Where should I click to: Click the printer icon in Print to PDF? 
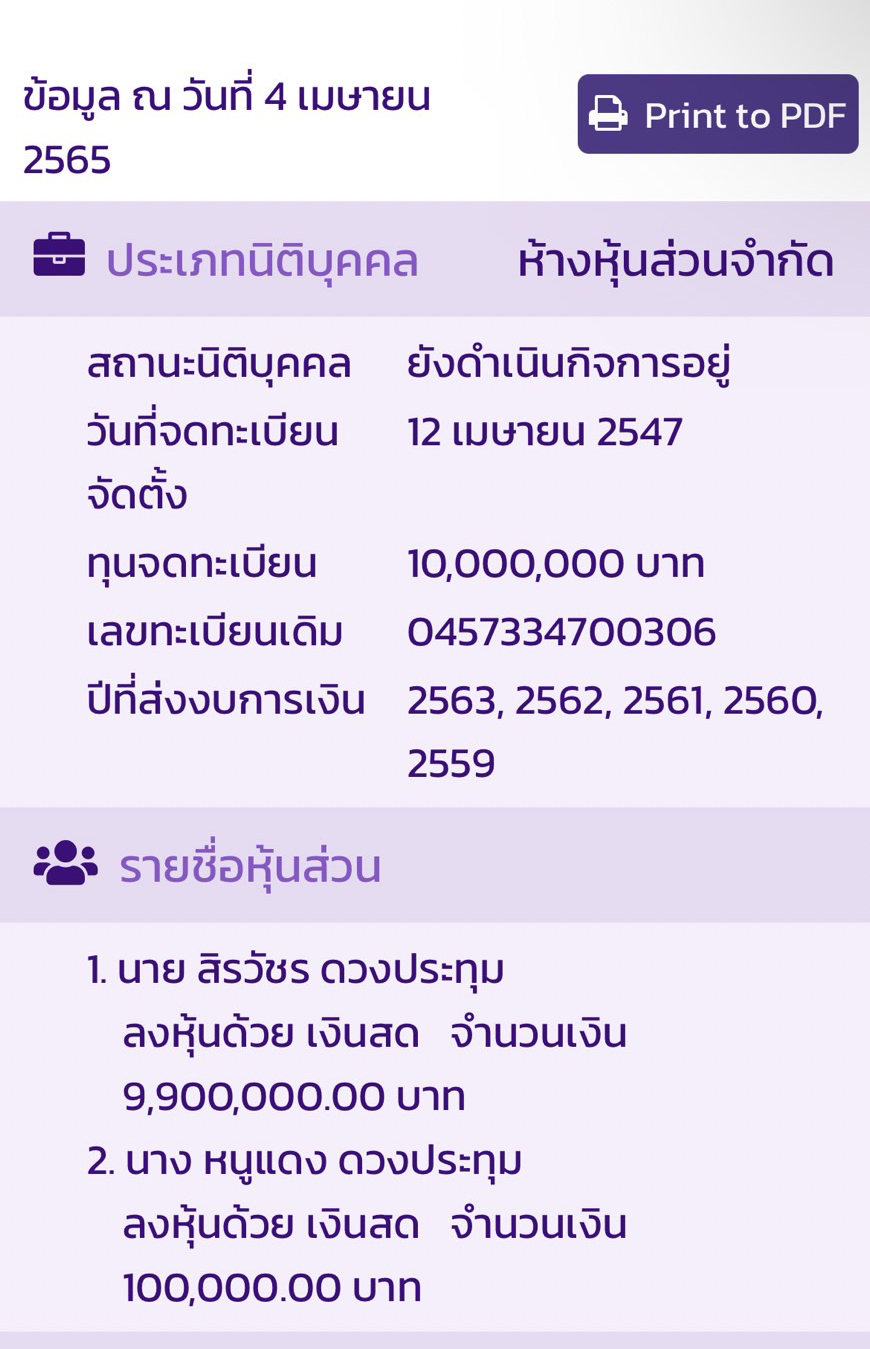[606, 115]
